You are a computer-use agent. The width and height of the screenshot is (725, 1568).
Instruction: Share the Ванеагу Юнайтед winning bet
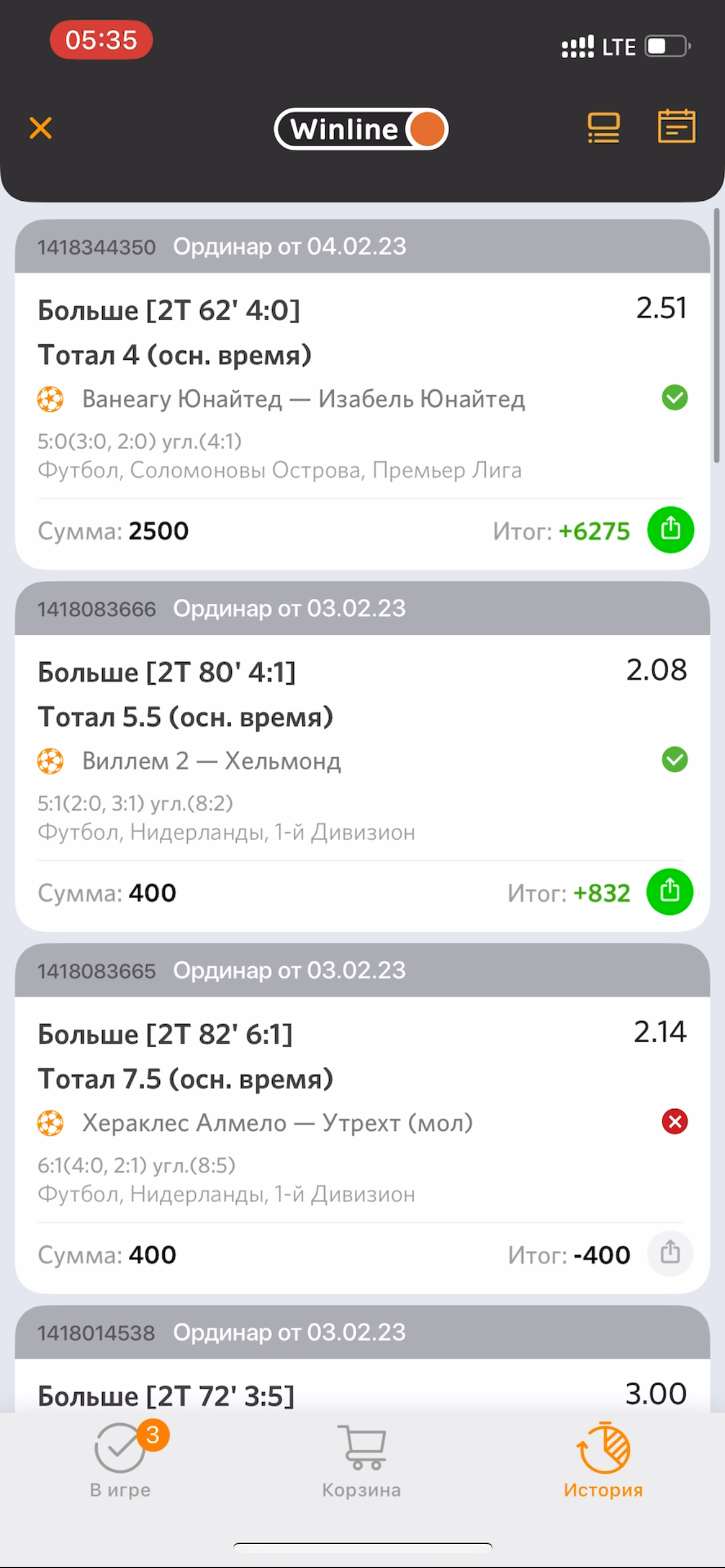tap(670, 530)
